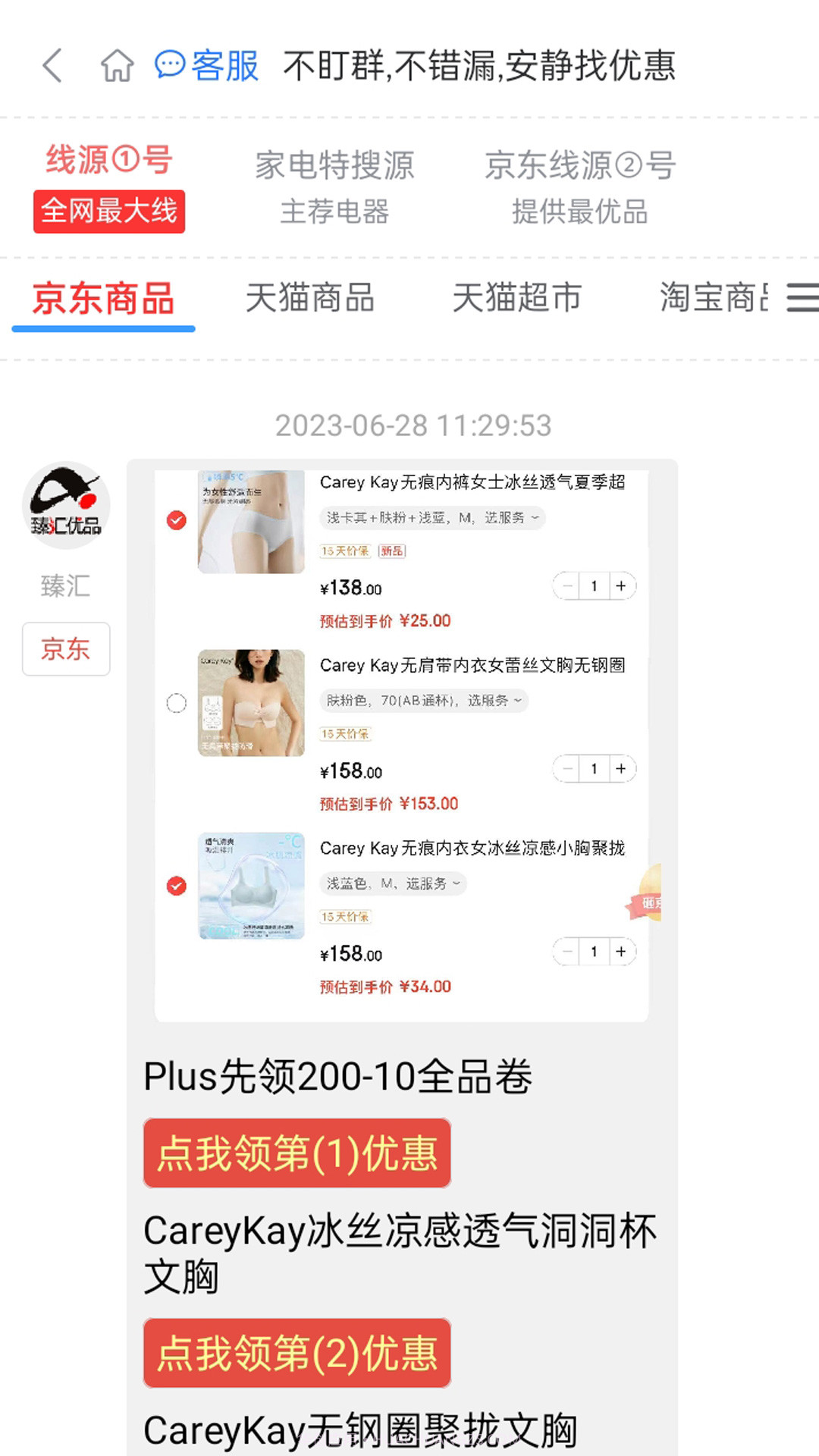This screenshot has height=1456, width=819.
Task: Click the 京东 label under the avatar
Action: (66, 649)
